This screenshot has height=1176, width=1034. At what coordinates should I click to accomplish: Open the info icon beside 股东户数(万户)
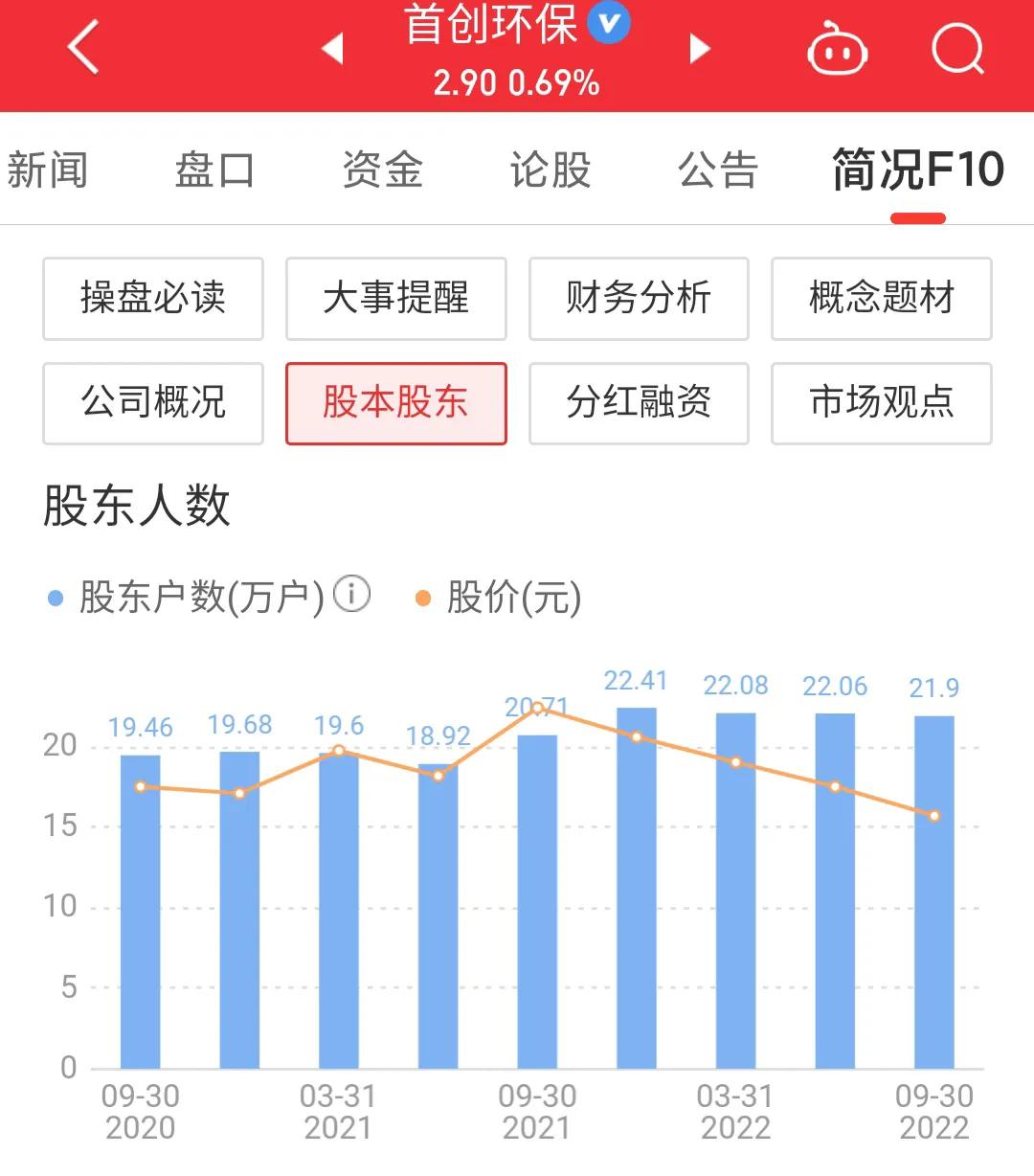[353, 595]
